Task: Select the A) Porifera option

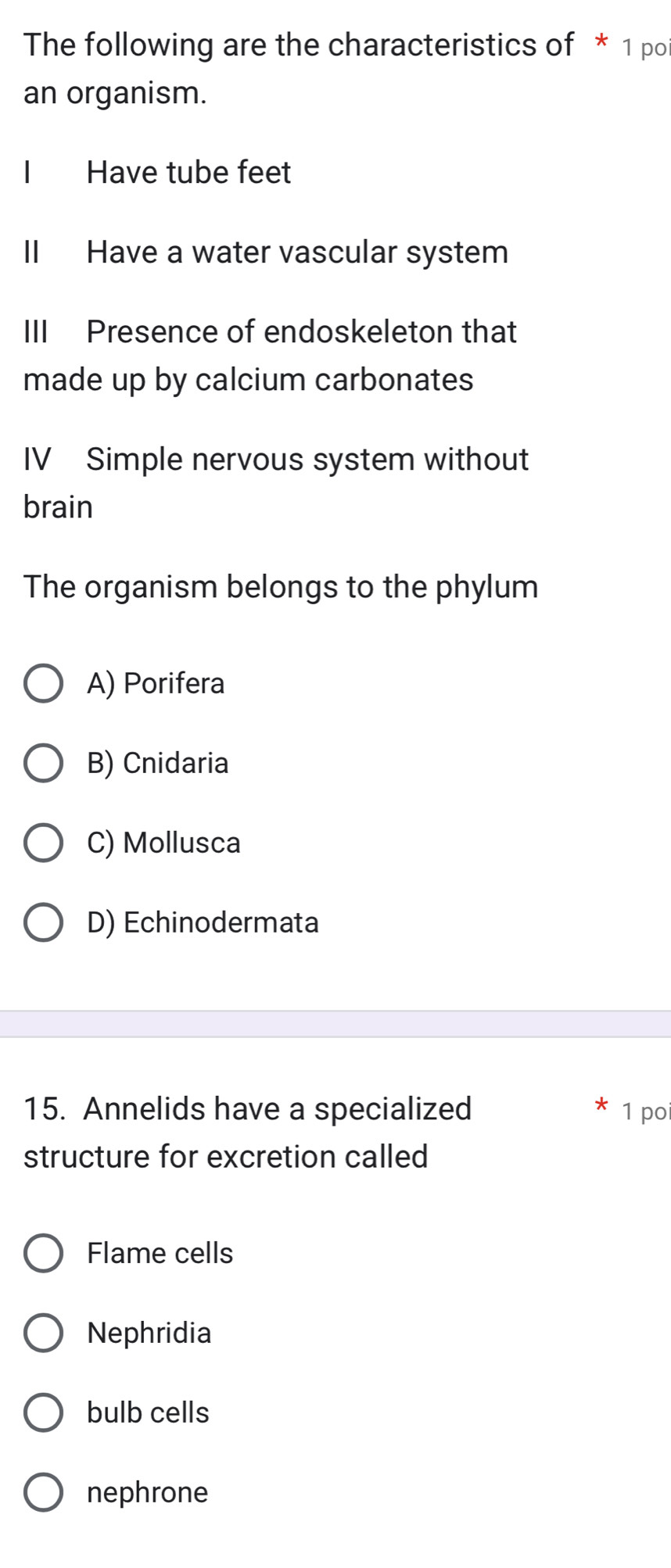Action: (x=43, y=684)
